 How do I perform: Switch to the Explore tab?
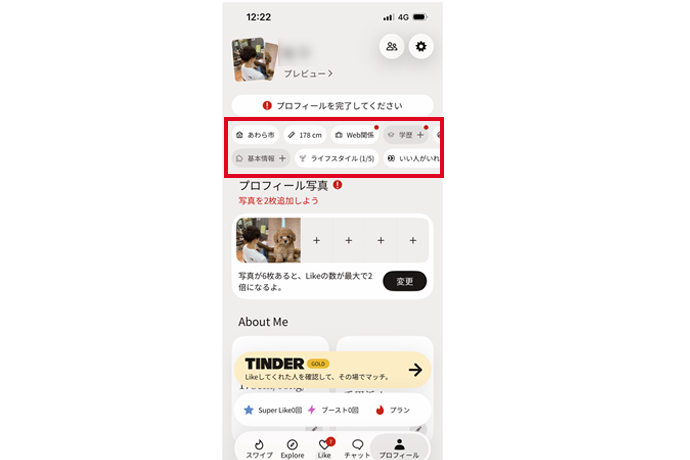point(292,449)
